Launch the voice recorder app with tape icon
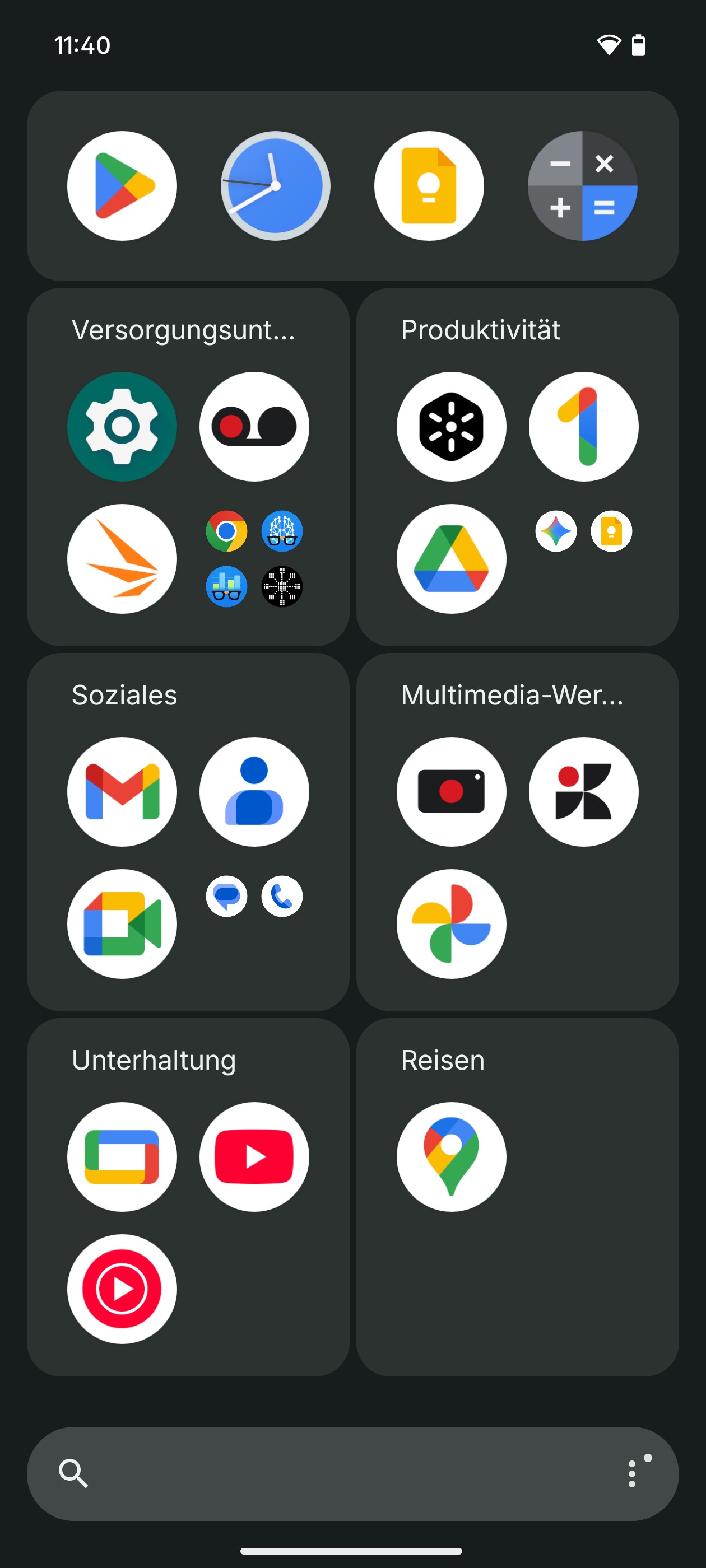The width and height of the screenshot is (706, 1568). (254, 427)
